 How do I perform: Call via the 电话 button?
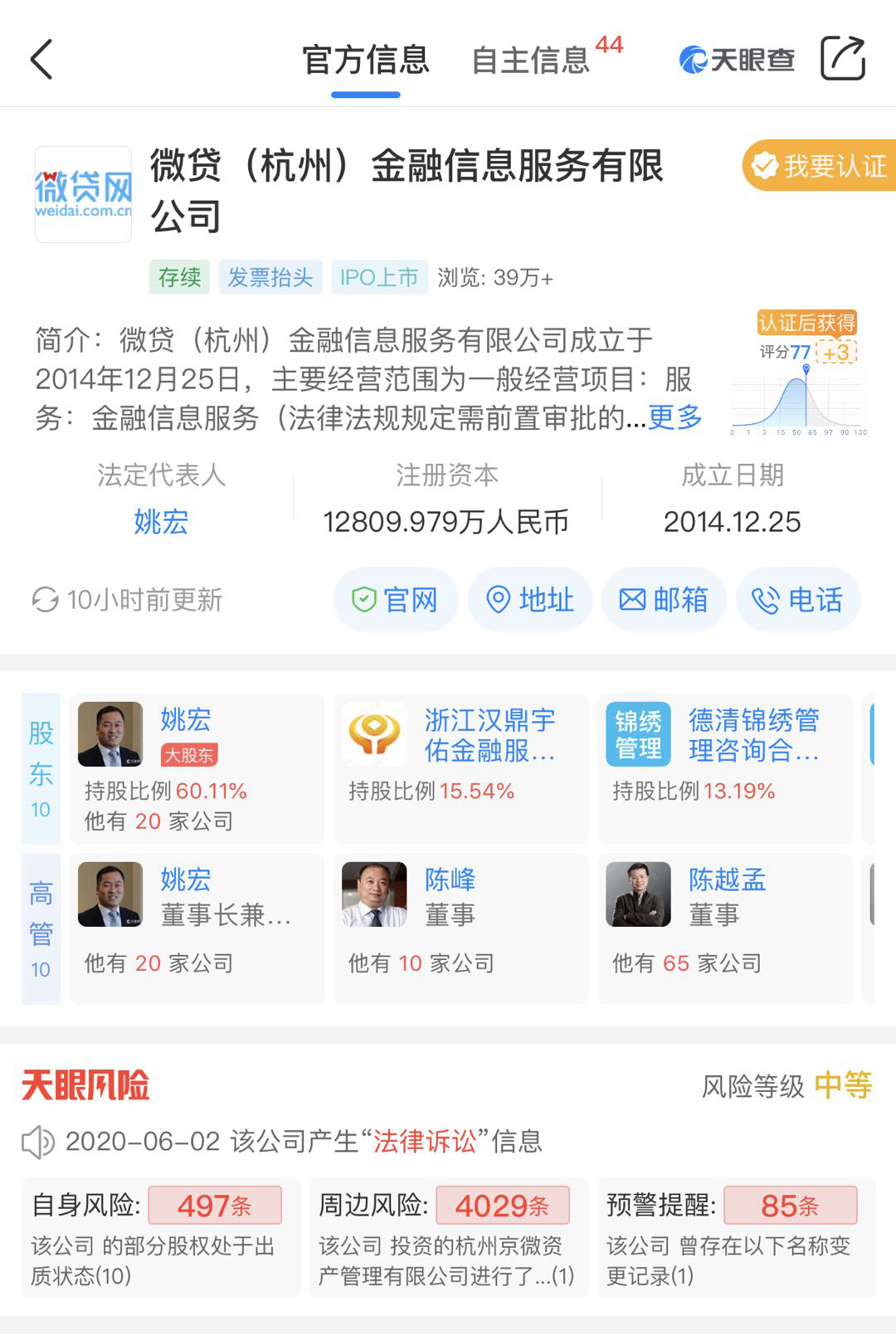(x=797, y=599)
